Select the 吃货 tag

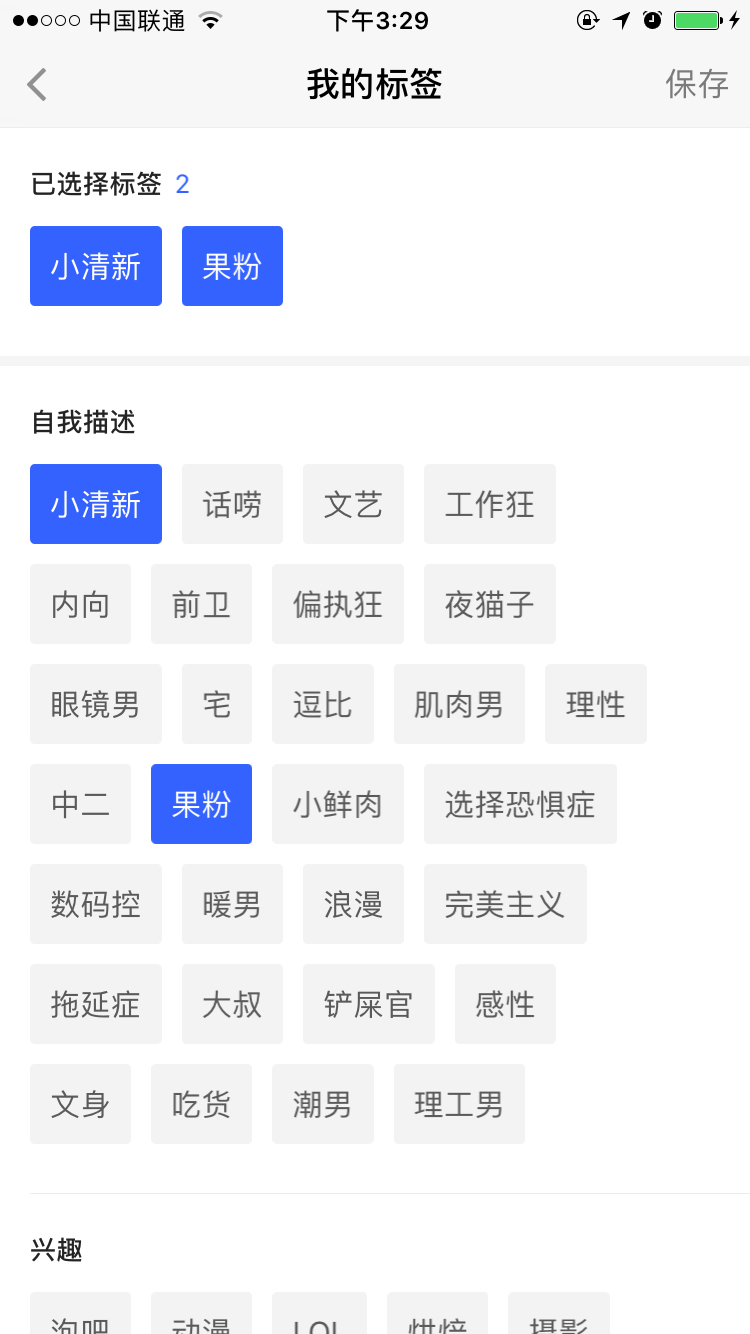(201, 1104)
